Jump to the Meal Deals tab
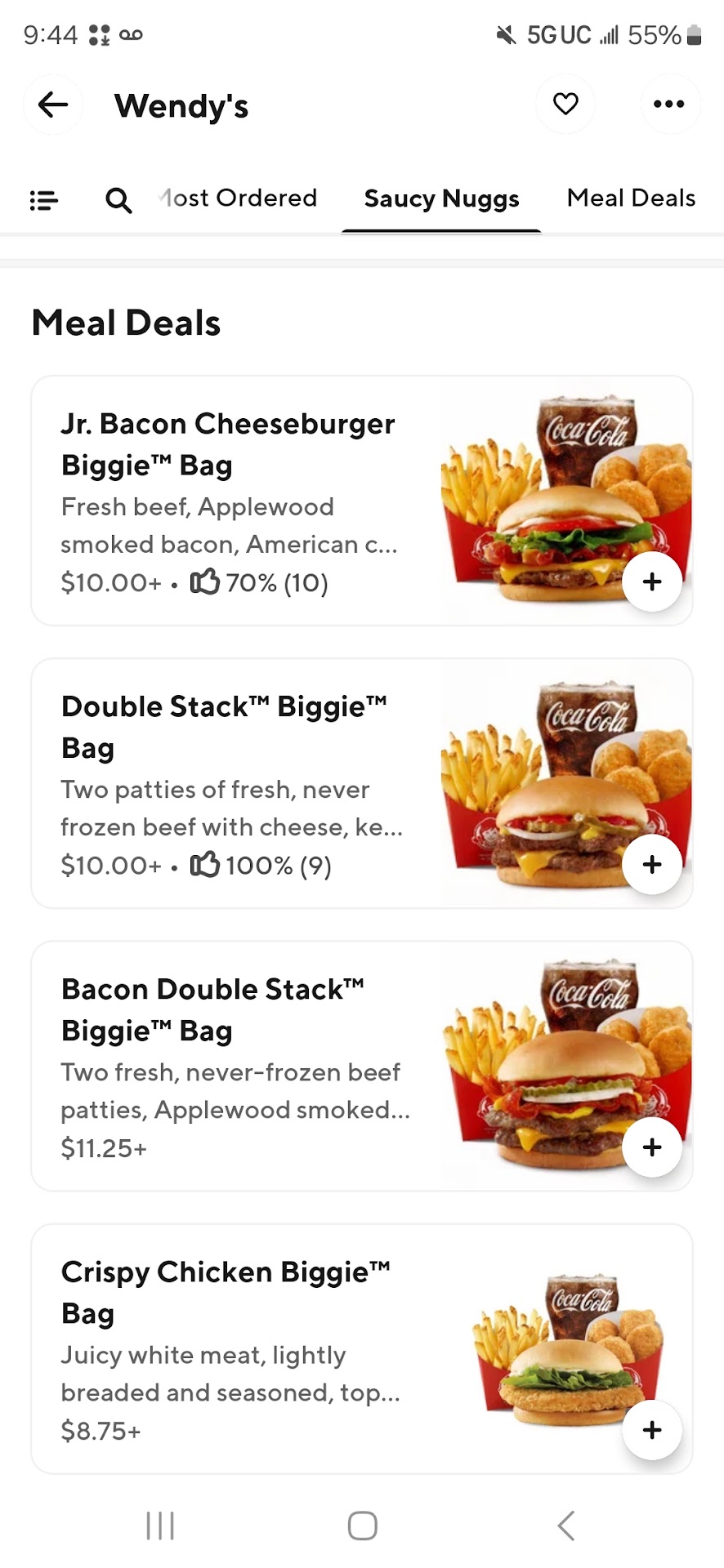This screenshot has height=1568, width=724. click(x=631, y=198)
